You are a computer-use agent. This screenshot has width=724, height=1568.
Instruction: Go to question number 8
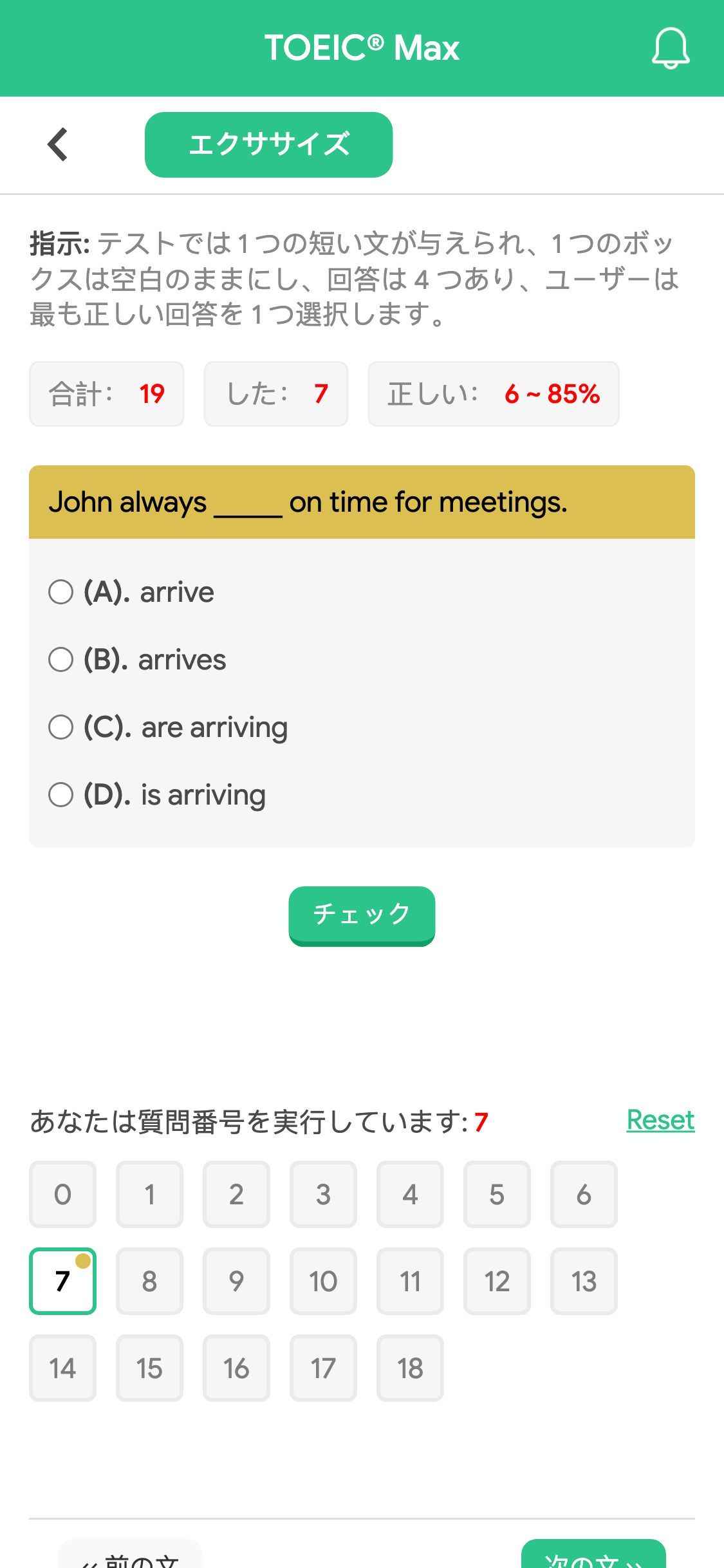pyautogui.click(x=149, y=1282)
